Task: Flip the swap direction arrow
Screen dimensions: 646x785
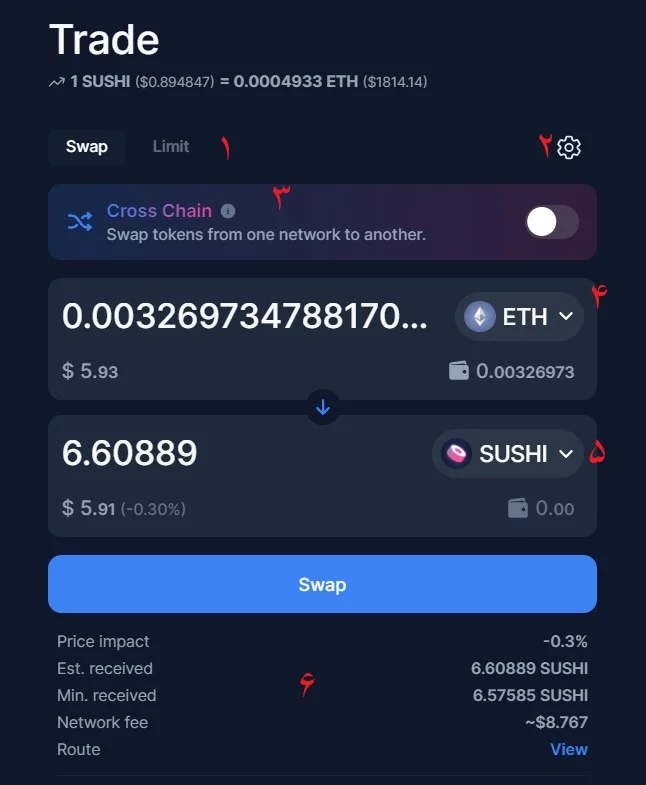Action: (x=322, y=408)
